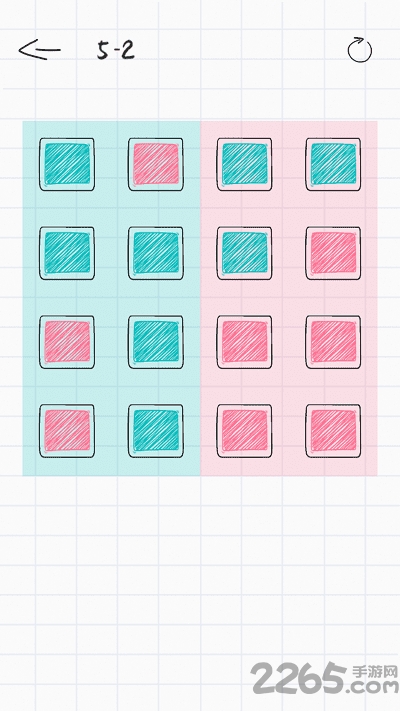400x711 pixels.
Task: Tap the teal tile in pink zone's second row
Action: click(x=244, y=253)
